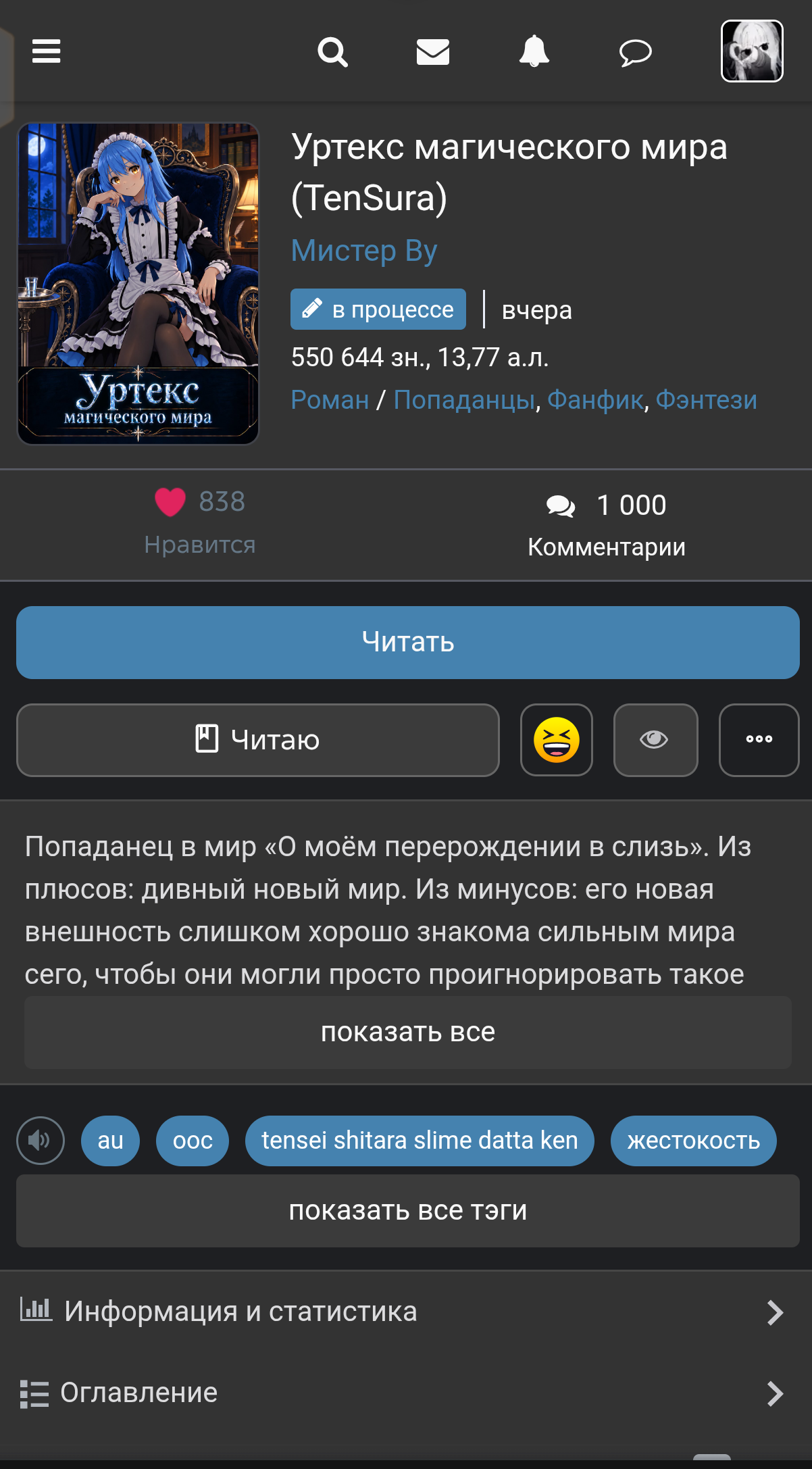This screenshot has width=812, height=1469.
Task: Open author Мистер By's page
Action: click(x=364, y=250)
